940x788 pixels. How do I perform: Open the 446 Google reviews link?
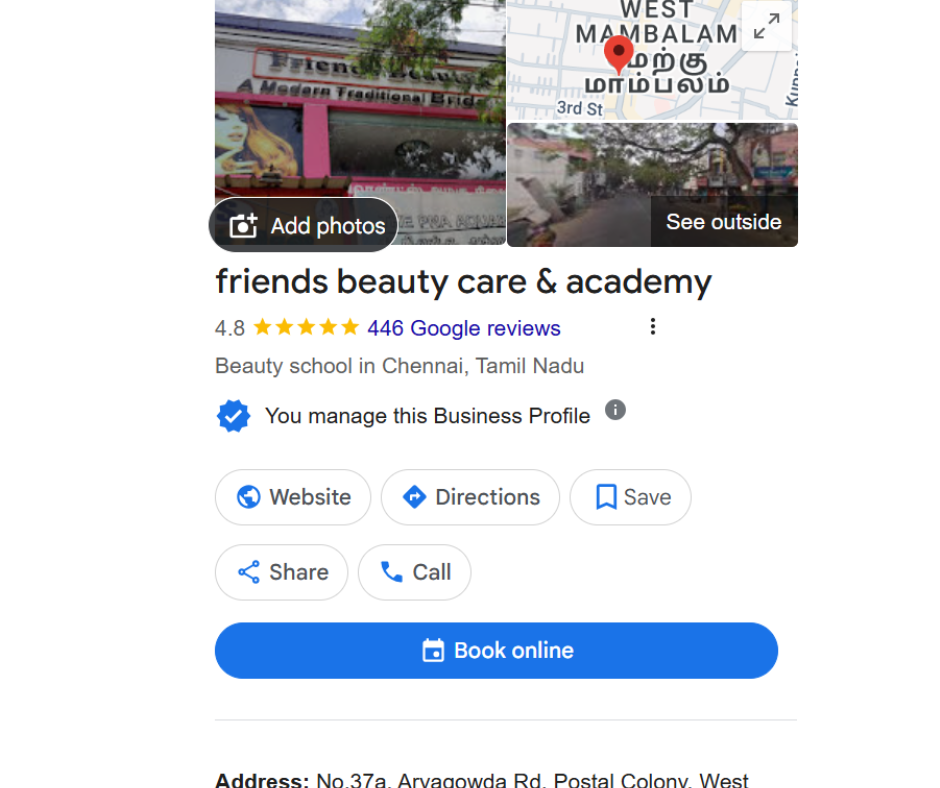click(x=463, y=328)
